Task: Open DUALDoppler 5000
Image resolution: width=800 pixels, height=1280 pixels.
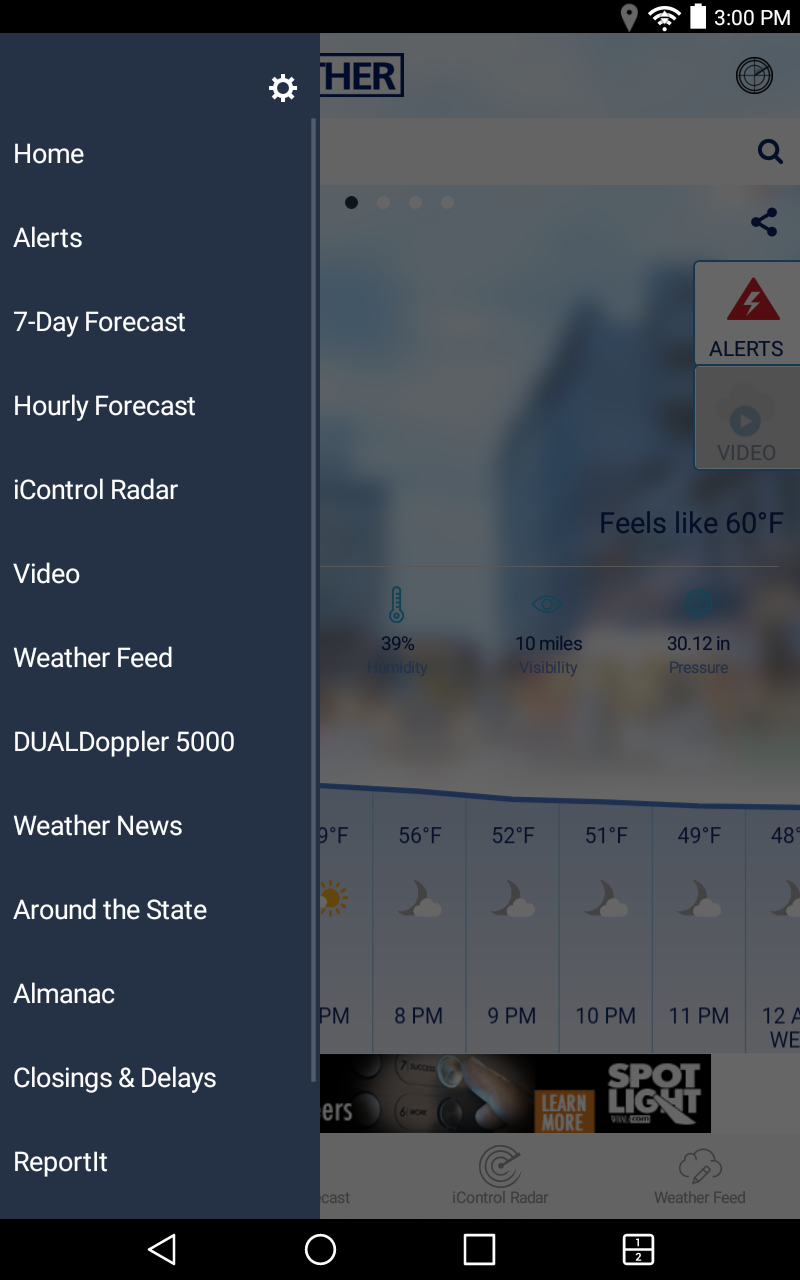Action: pos(124,742)
